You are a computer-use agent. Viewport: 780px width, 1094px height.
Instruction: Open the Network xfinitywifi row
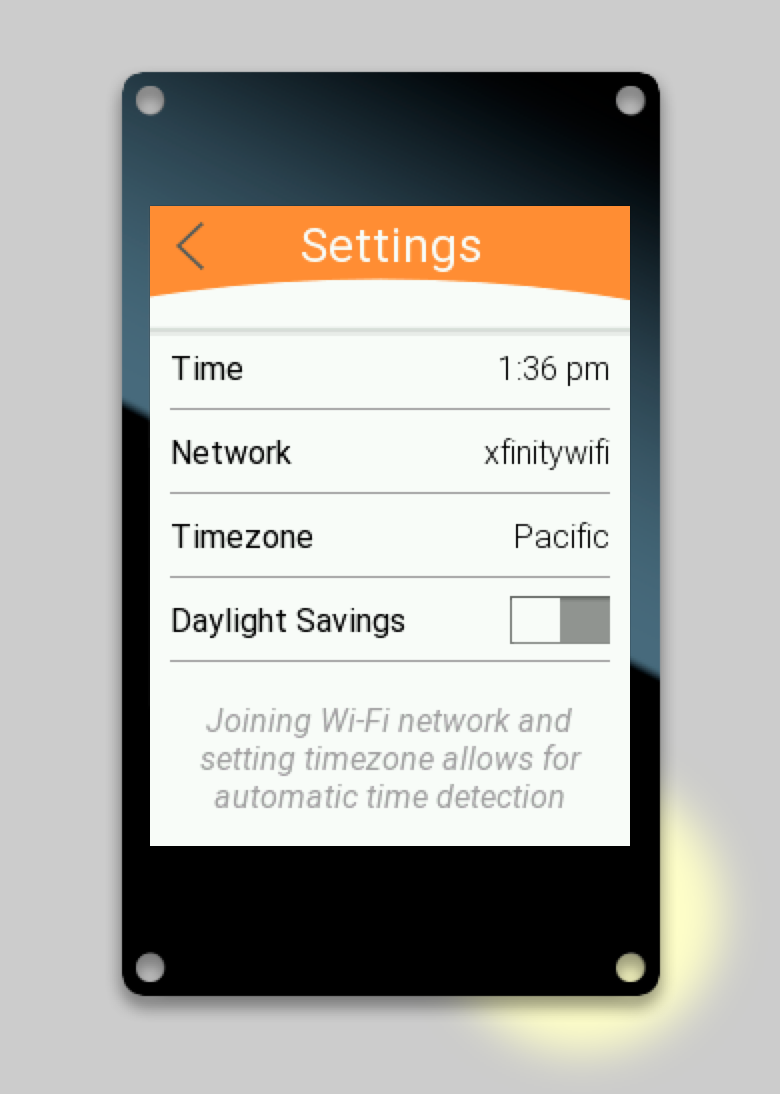[389, 453]
